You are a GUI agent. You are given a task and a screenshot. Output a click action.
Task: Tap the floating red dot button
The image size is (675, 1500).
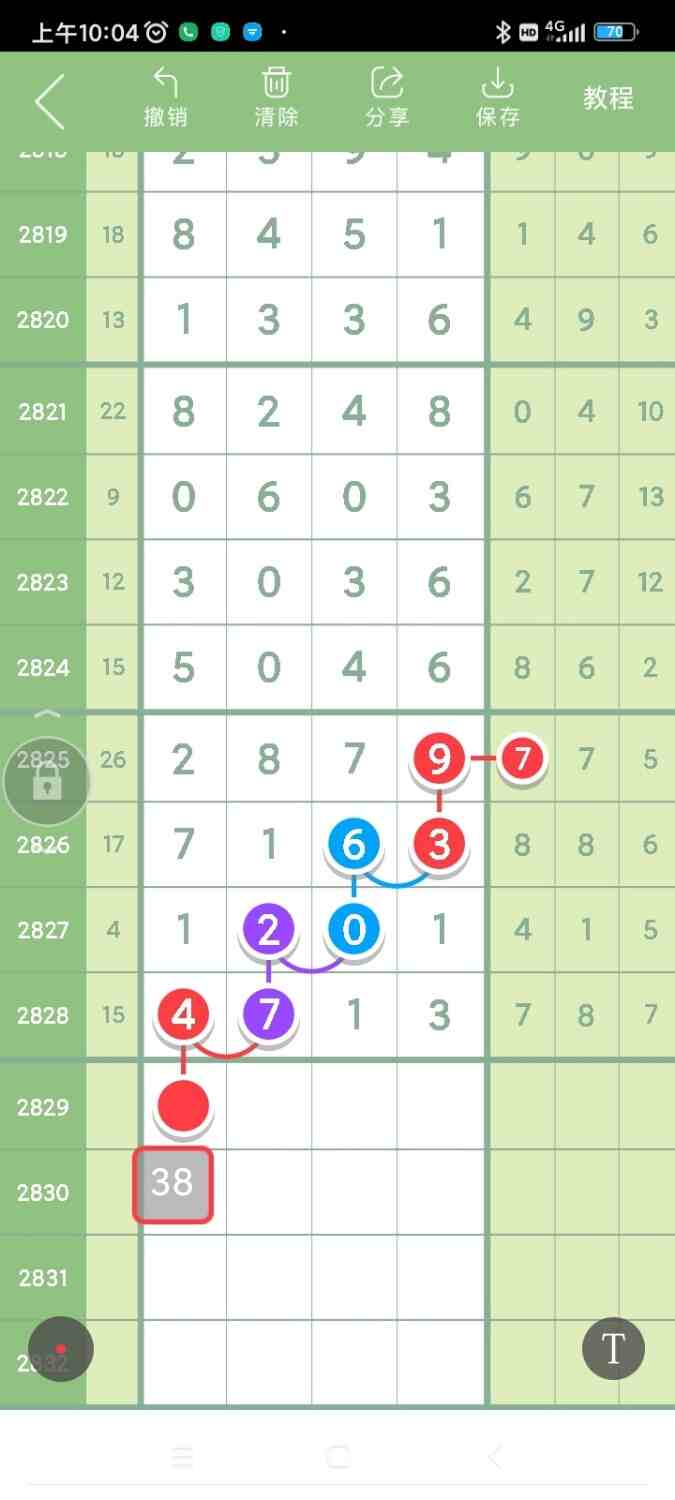pyautogui.click(x=61, y=1349)
